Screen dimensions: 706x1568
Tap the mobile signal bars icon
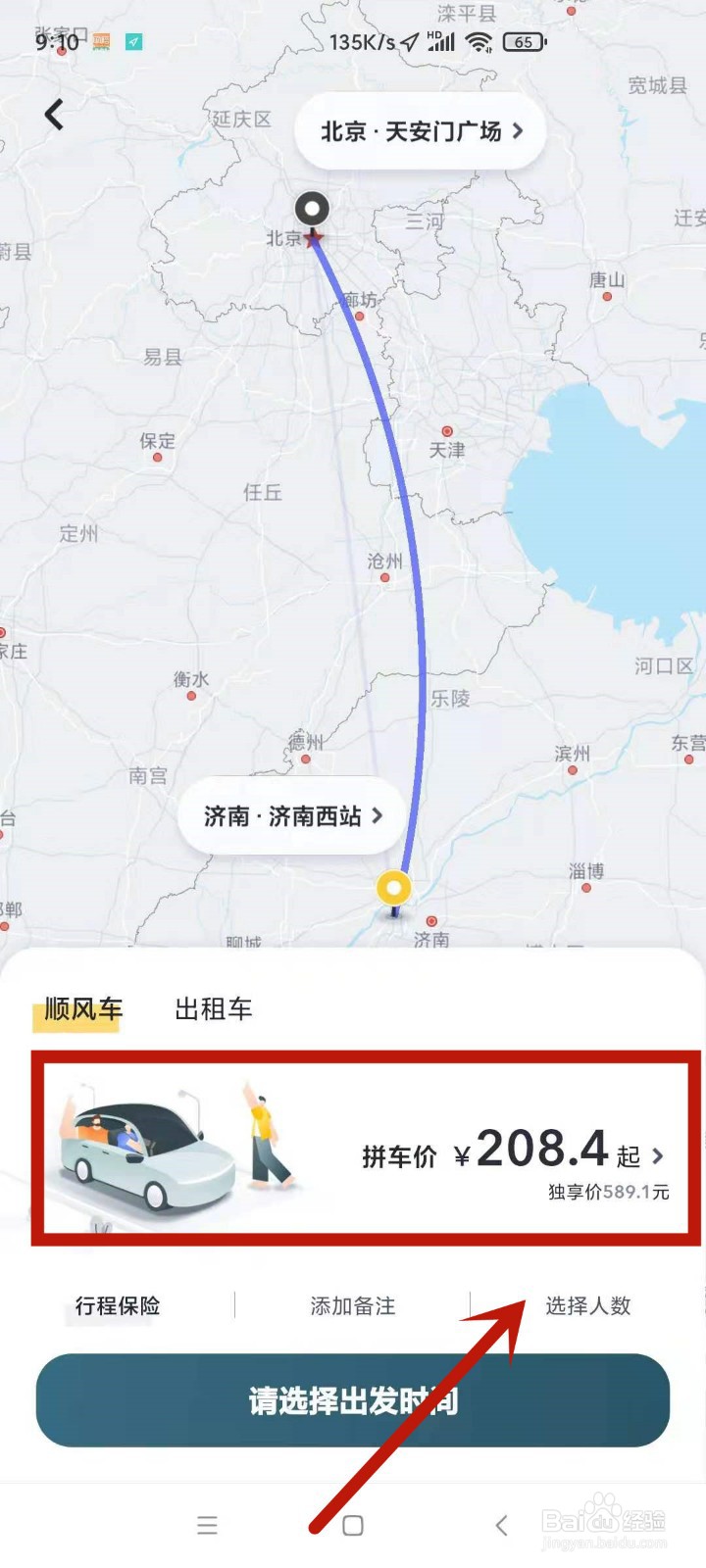coord(443,44)
